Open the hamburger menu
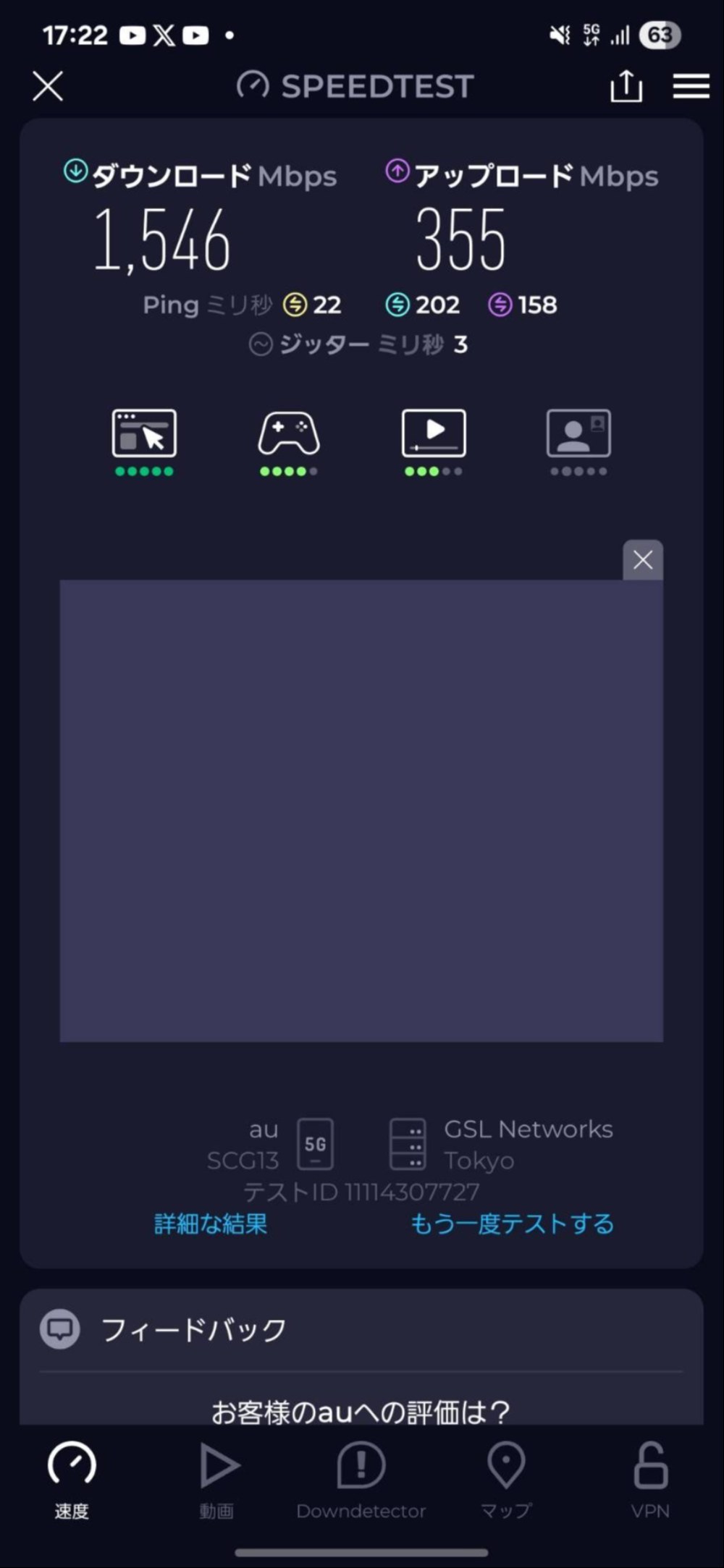Image resolution: width=724 pixels, height=1568 pixels. pyautogui.click(x=691, y=86)
